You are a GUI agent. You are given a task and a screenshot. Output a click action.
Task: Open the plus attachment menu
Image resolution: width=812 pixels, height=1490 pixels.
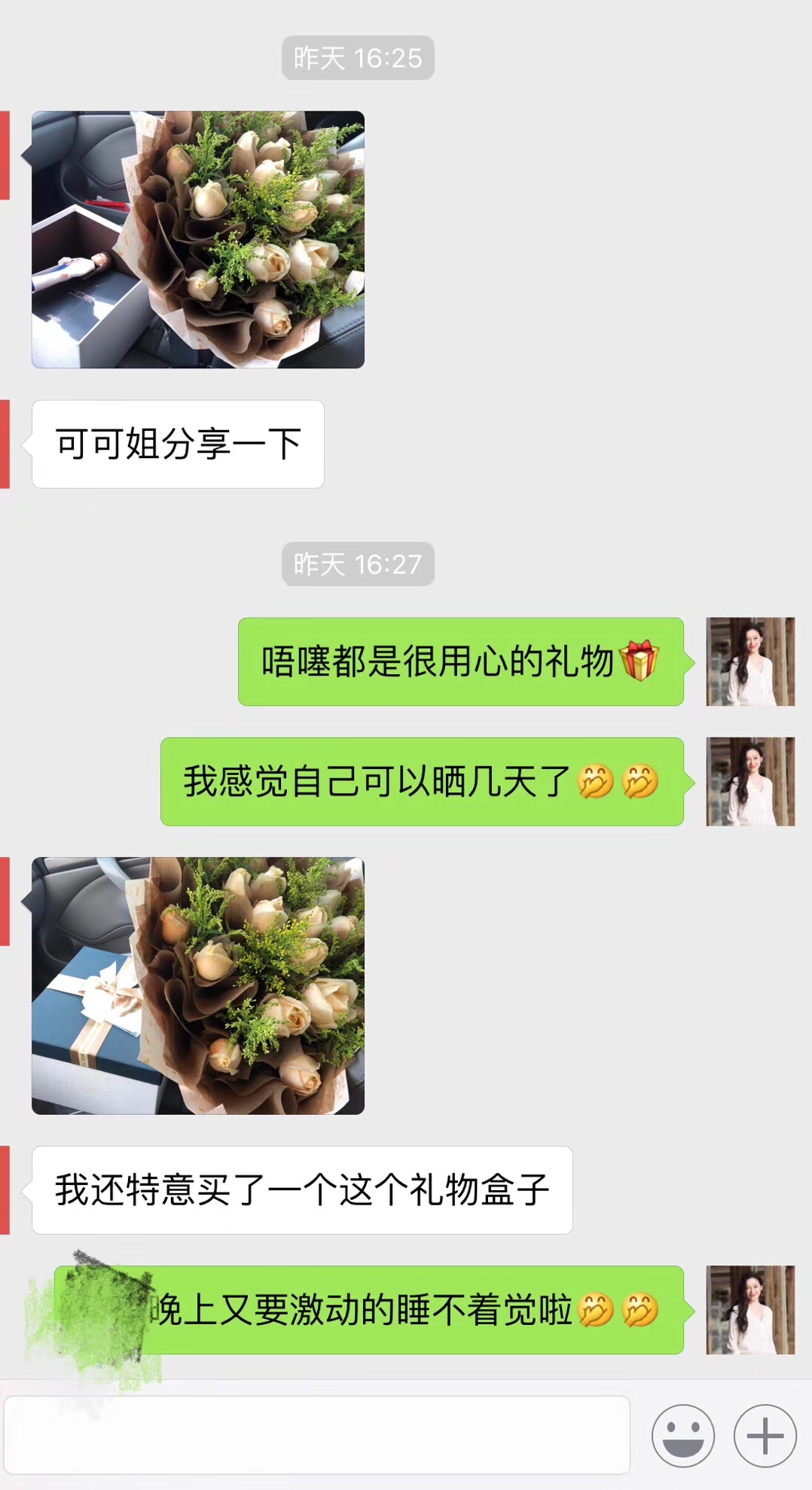(765, 1435)
